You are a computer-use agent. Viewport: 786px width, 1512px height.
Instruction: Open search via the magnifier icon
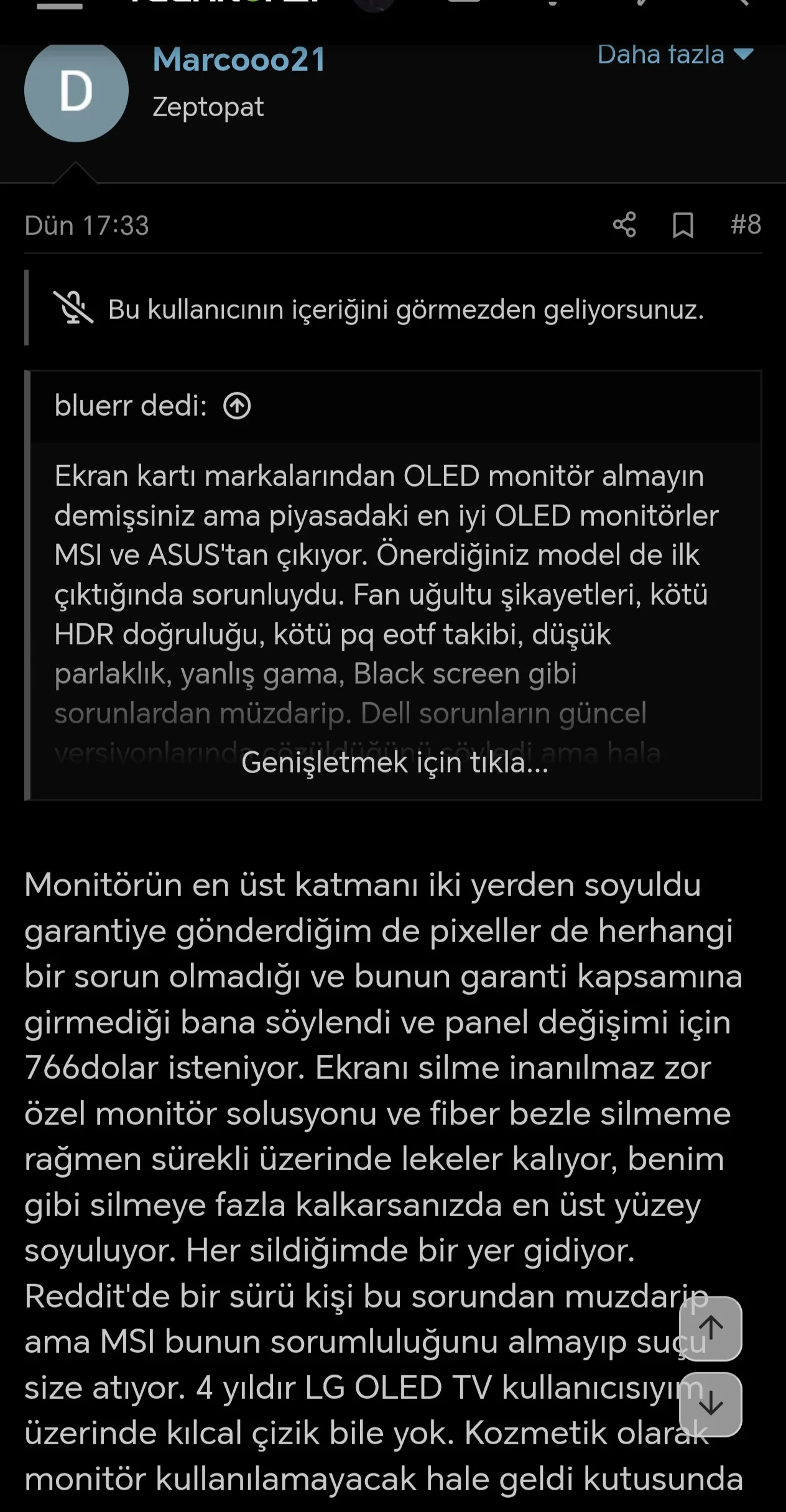(744, 5)
